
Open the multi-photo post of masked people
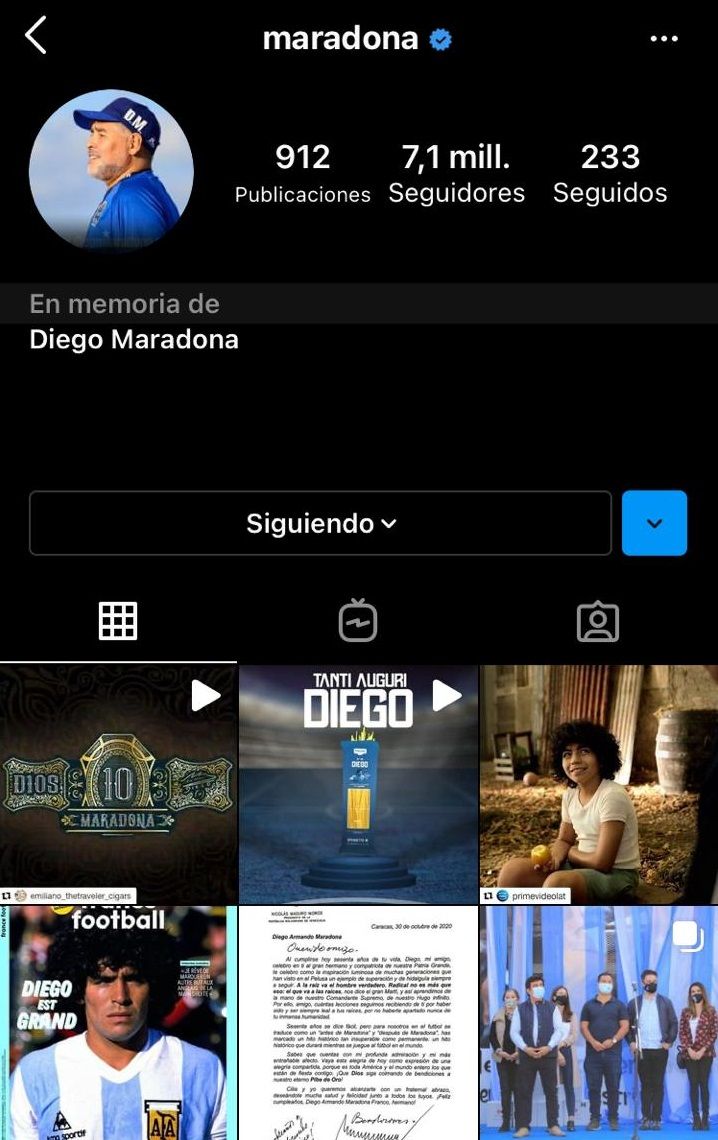coord(598,1023)
